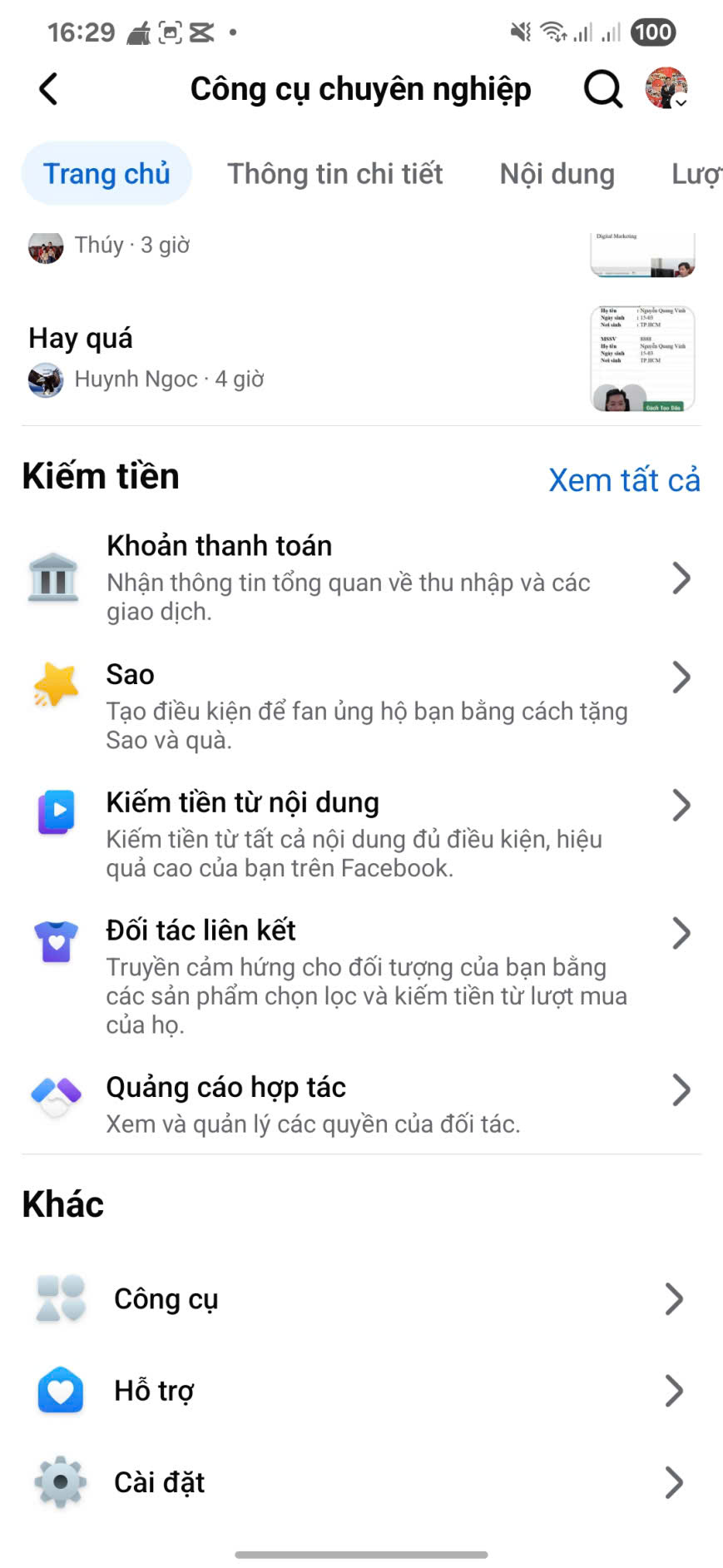
Task: Tap Xem tất cả in Kiếm tiền
Action: [624, 480]
